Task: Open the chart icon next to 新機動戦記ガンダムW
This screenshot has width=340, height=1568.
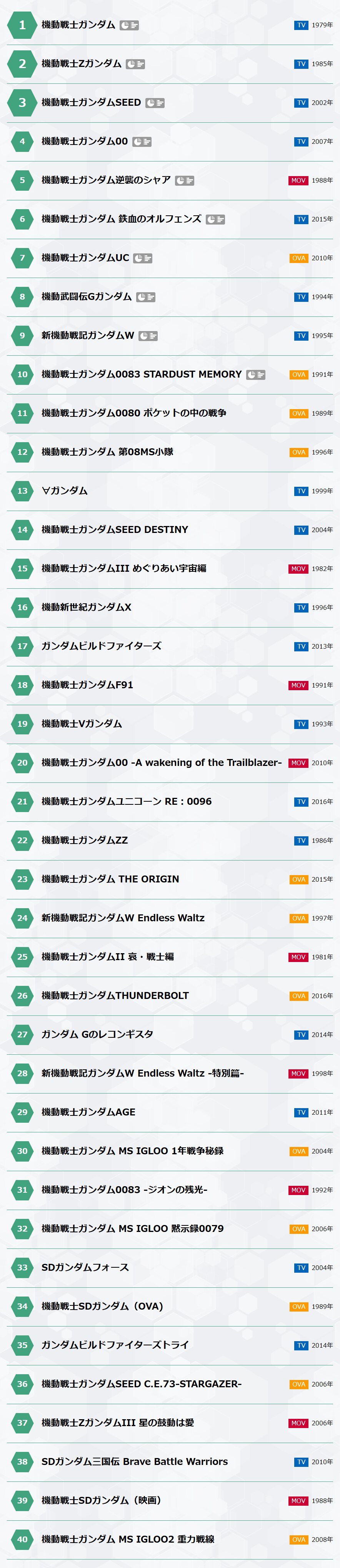Action: [x=148, y=336]
